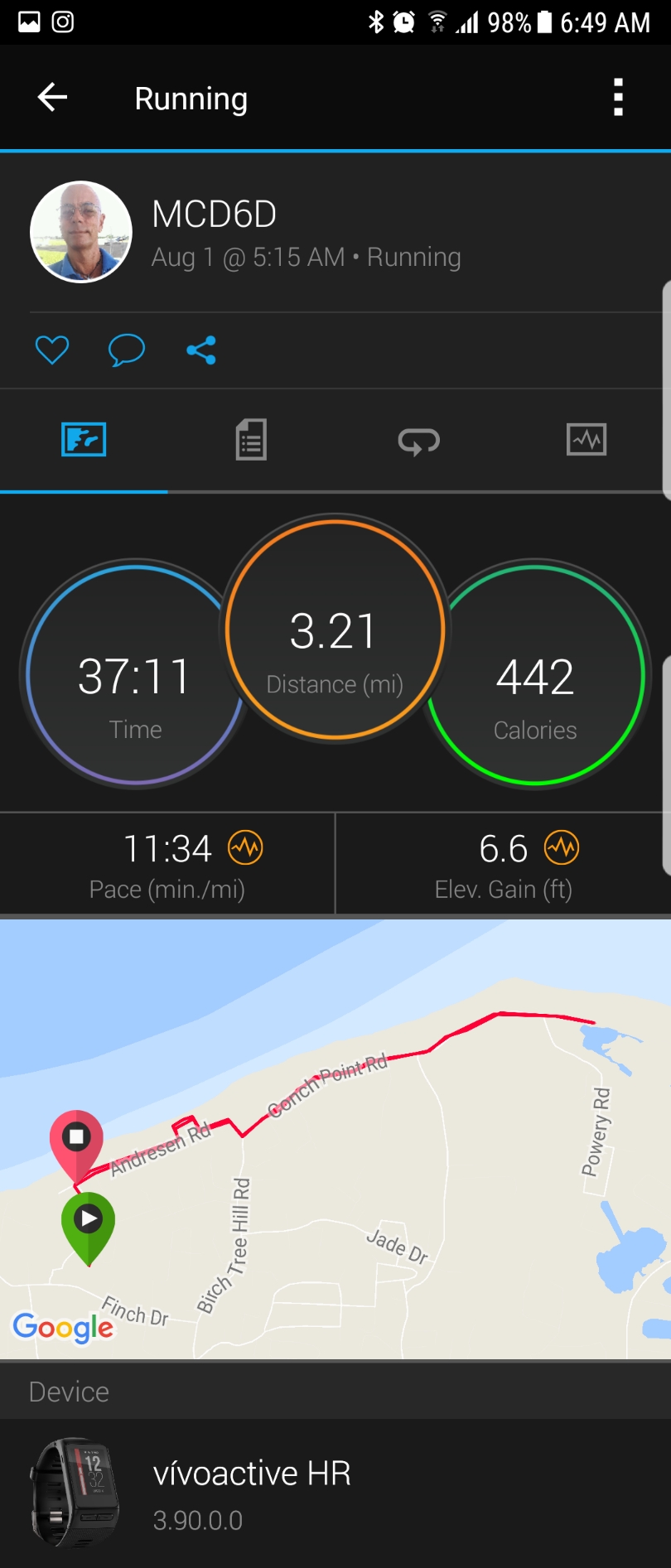Open the overflow menu
Viewport: 671px width, 1568px height.
coord(618,98)
